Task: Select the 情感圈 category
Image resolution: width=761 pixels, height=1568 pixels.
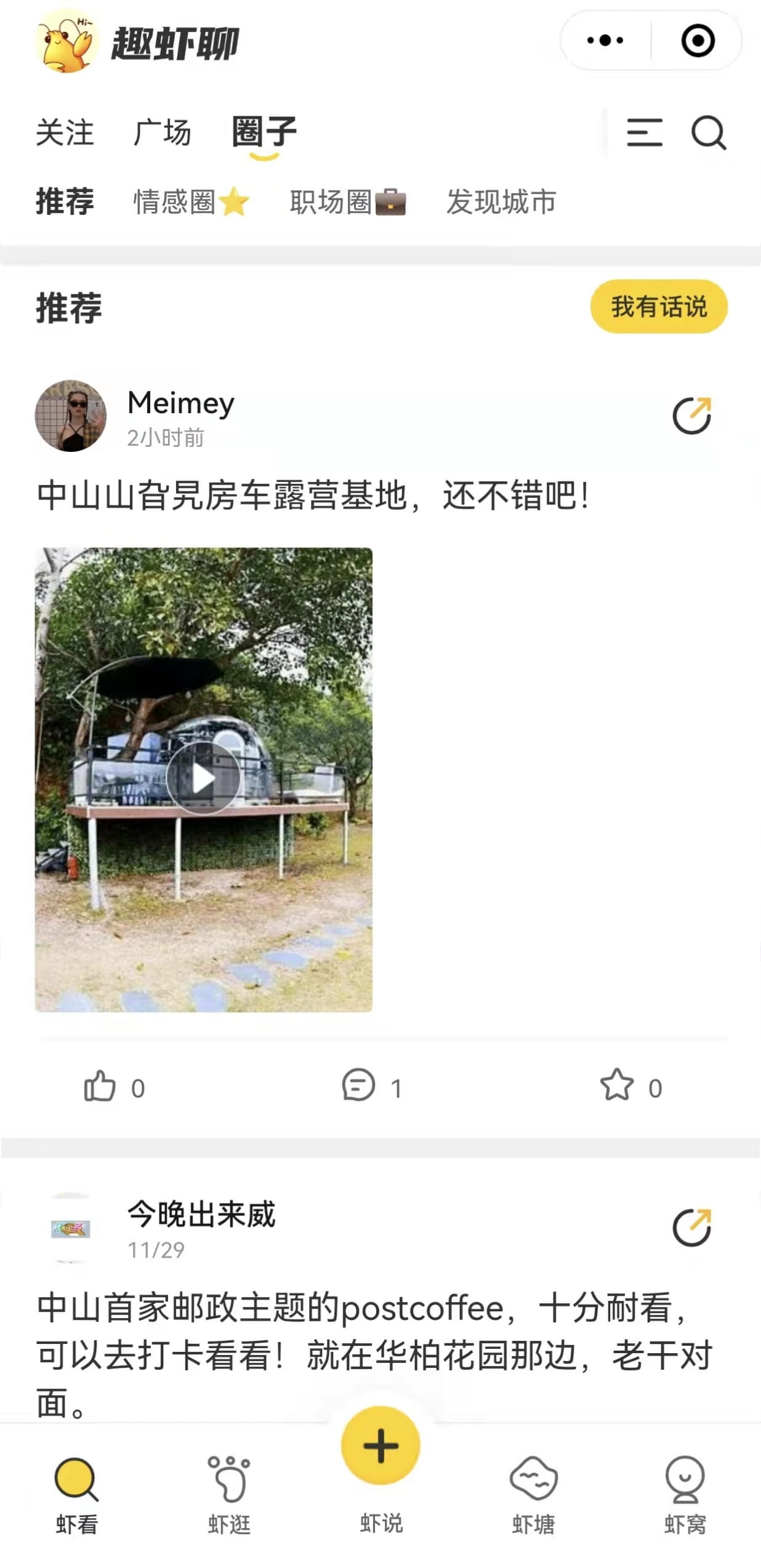Action: point(191,202)
